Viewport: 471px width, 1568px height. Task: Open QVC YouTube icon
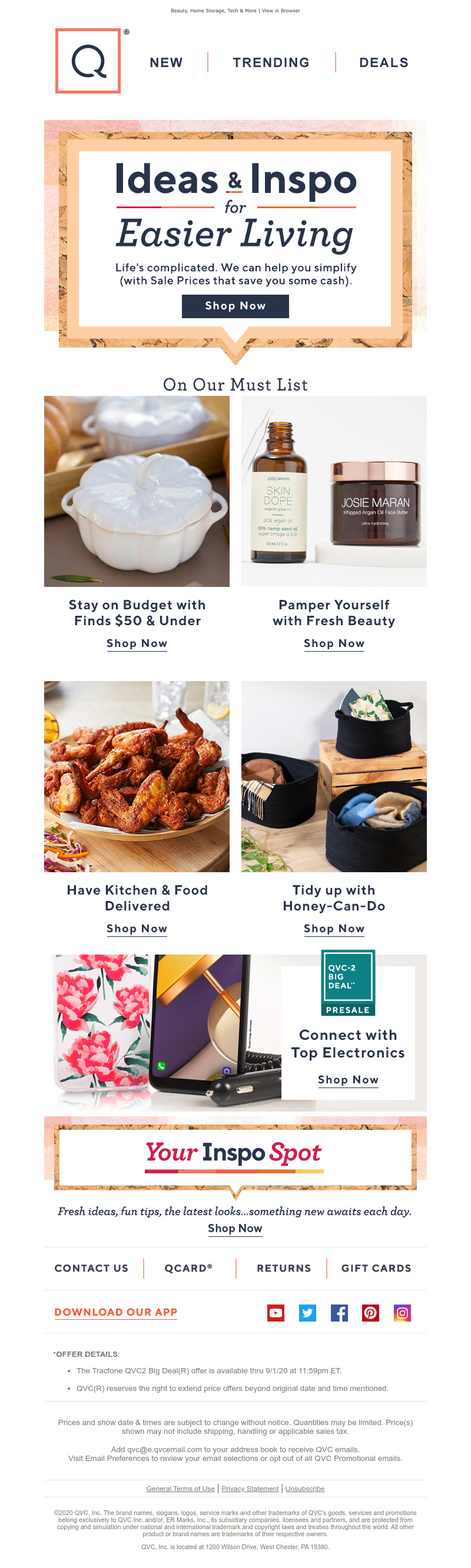(x=276, y=1313)
